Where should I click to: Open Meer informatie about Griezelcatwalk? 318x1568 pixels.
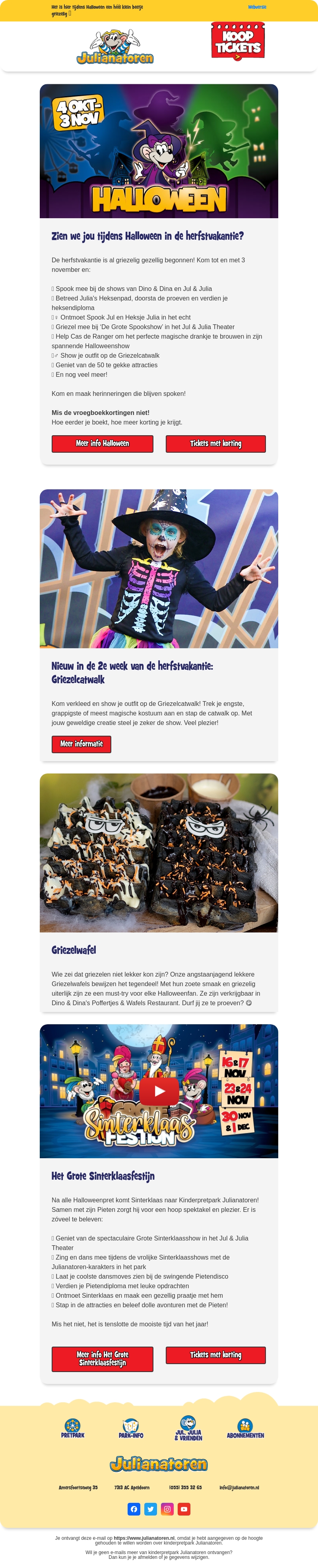coord(81,744)
